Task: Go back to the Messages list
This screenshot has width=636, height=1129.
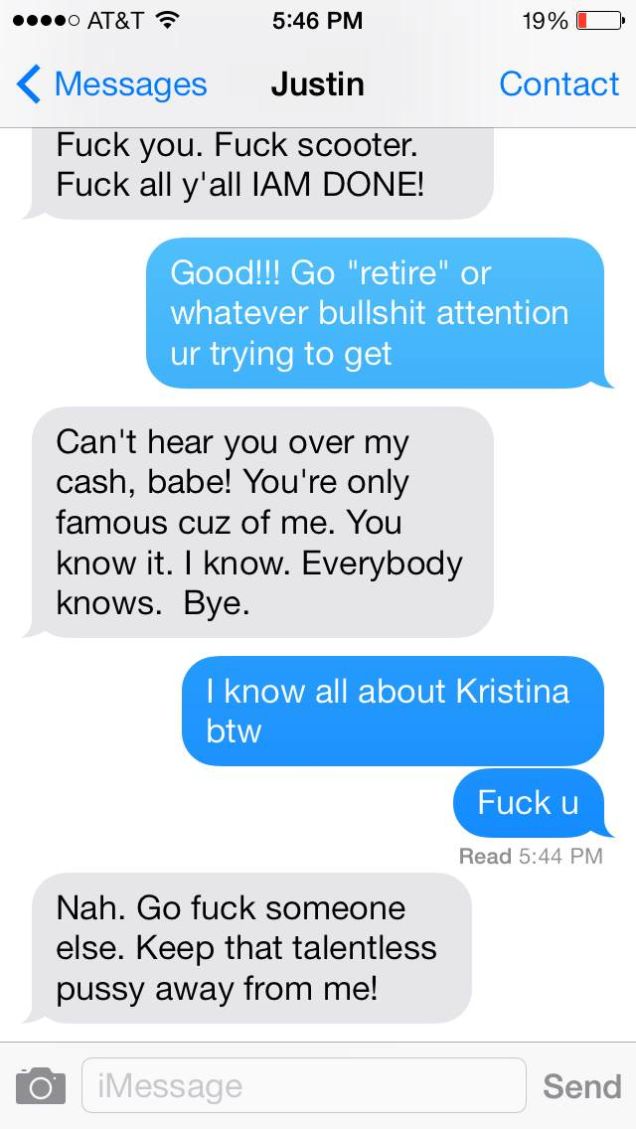Action: pos(112,85)
